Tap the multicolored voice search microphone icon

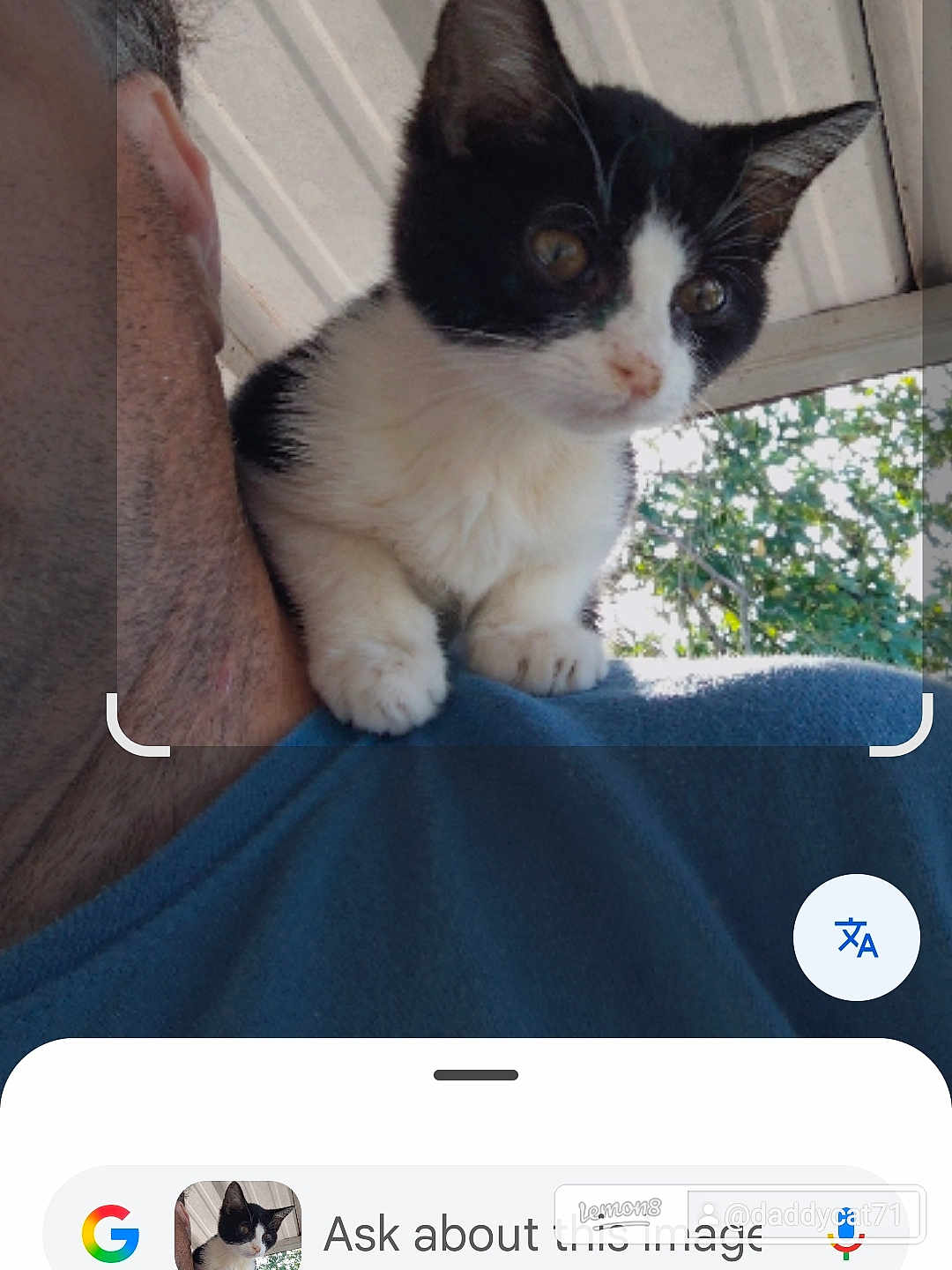pyautogui.click(x=845, y=1233)
